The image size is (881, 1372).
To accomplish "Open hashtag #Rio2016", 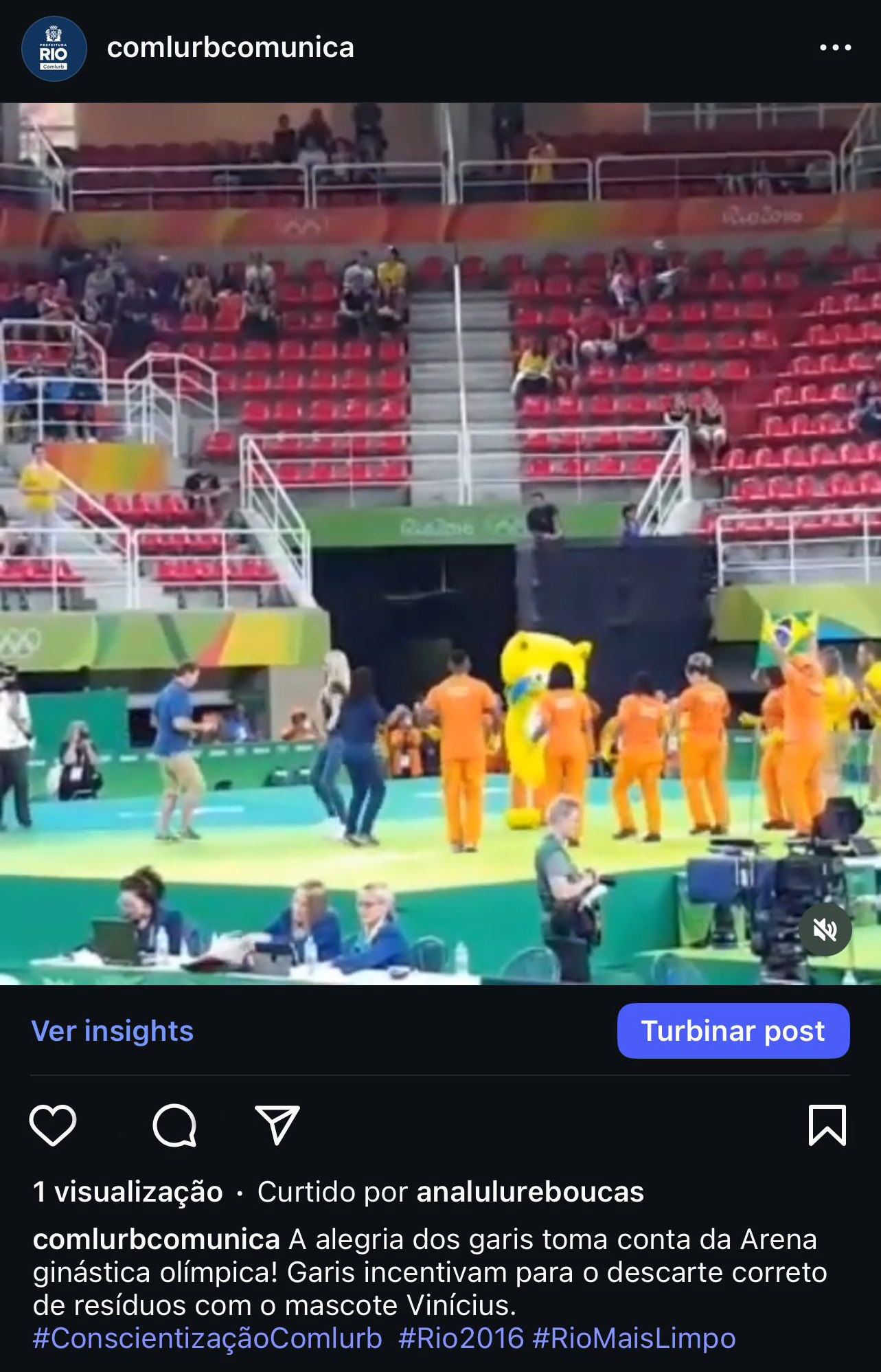I will (461, 1338).
